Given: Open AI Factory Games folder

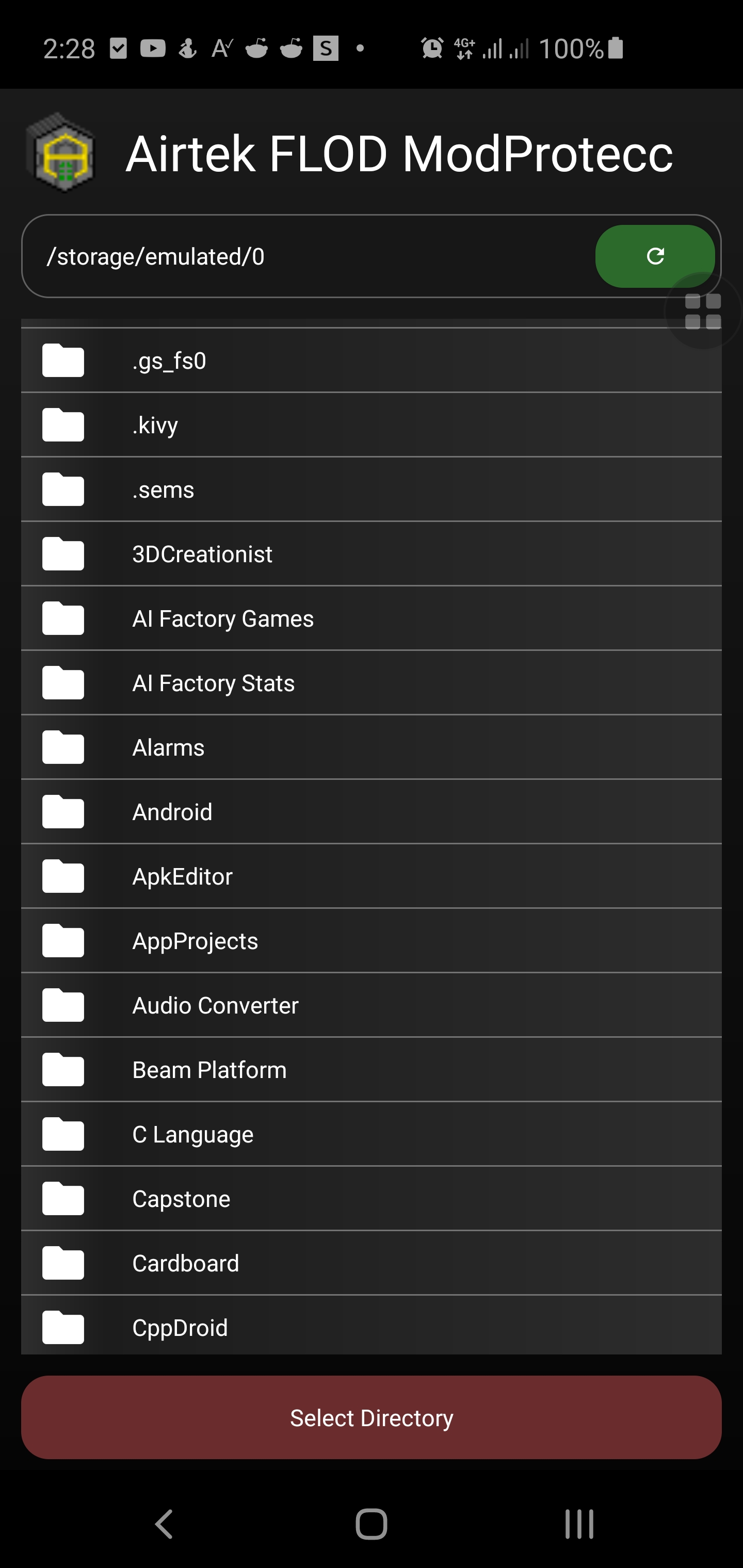Looking at the screenshot, I should [370, 618].
